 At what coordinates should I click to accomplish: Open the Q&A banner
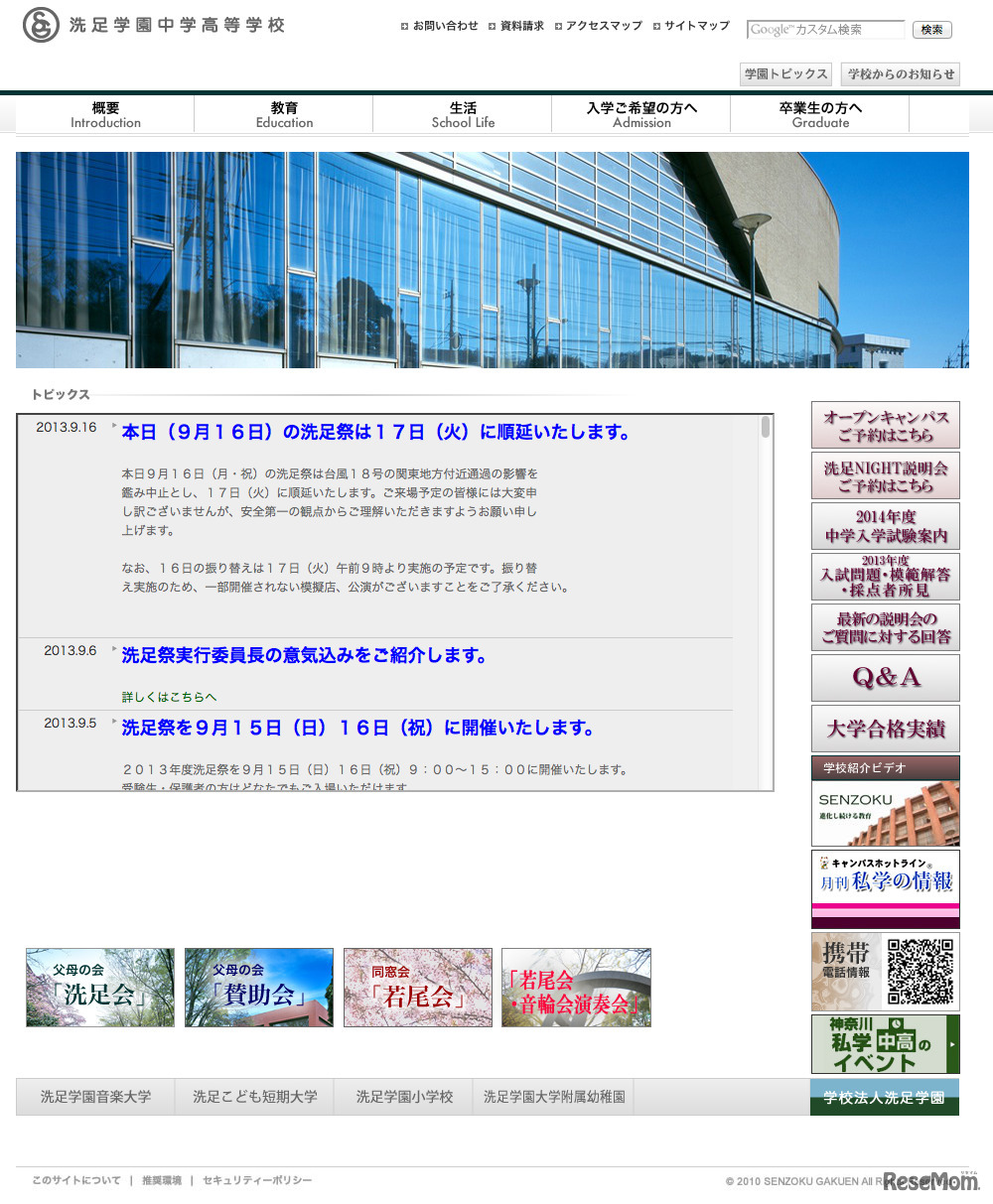click(886, 678)
